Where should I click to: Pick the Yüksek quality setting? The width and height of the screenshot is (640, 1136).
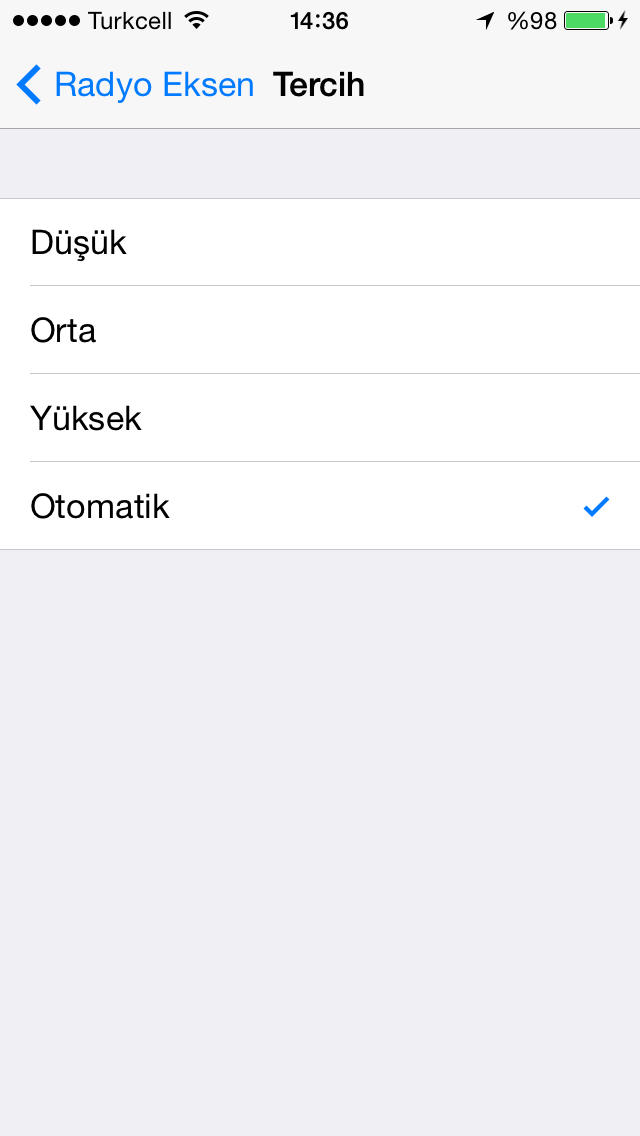pyautogui.click(x=320, y=418)
